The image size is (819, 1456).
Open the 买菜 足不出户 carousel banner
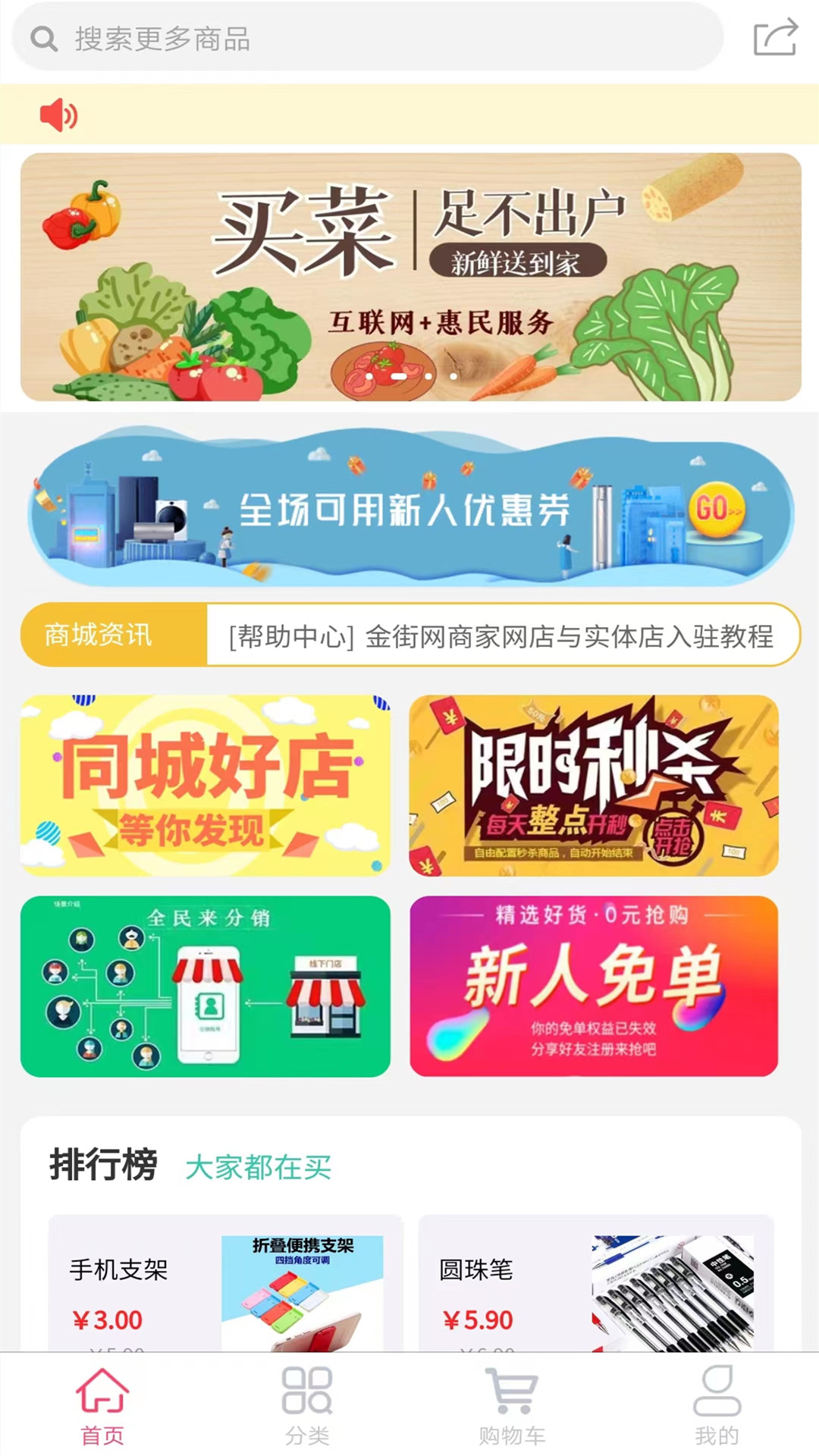tap(410, 277)
